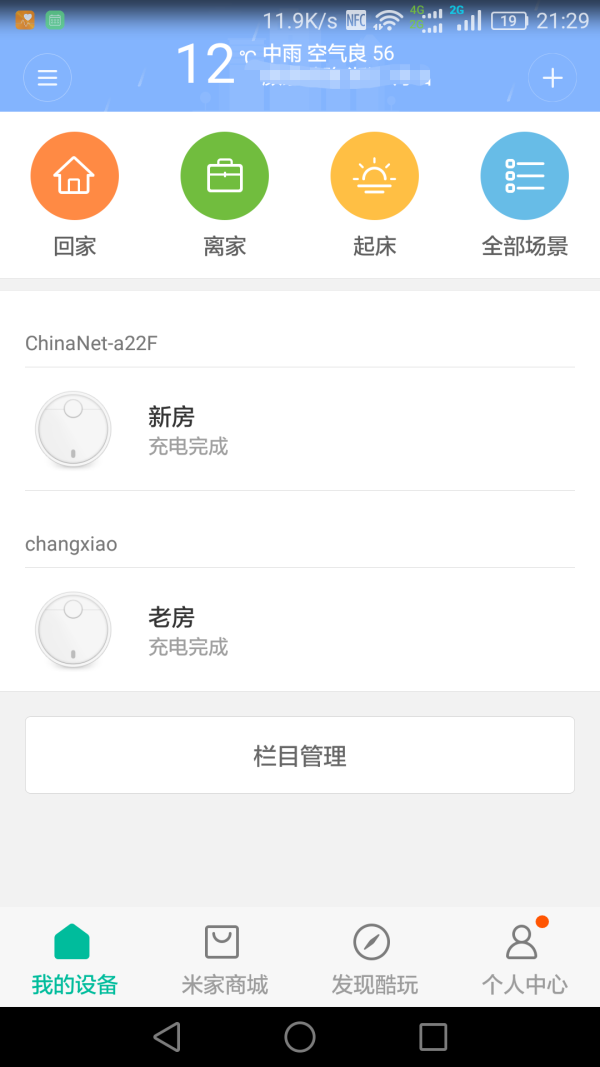This screenshot has height=1067, width=600.
Task: Tap the 栏目管理 button
Action: point(300,755)
